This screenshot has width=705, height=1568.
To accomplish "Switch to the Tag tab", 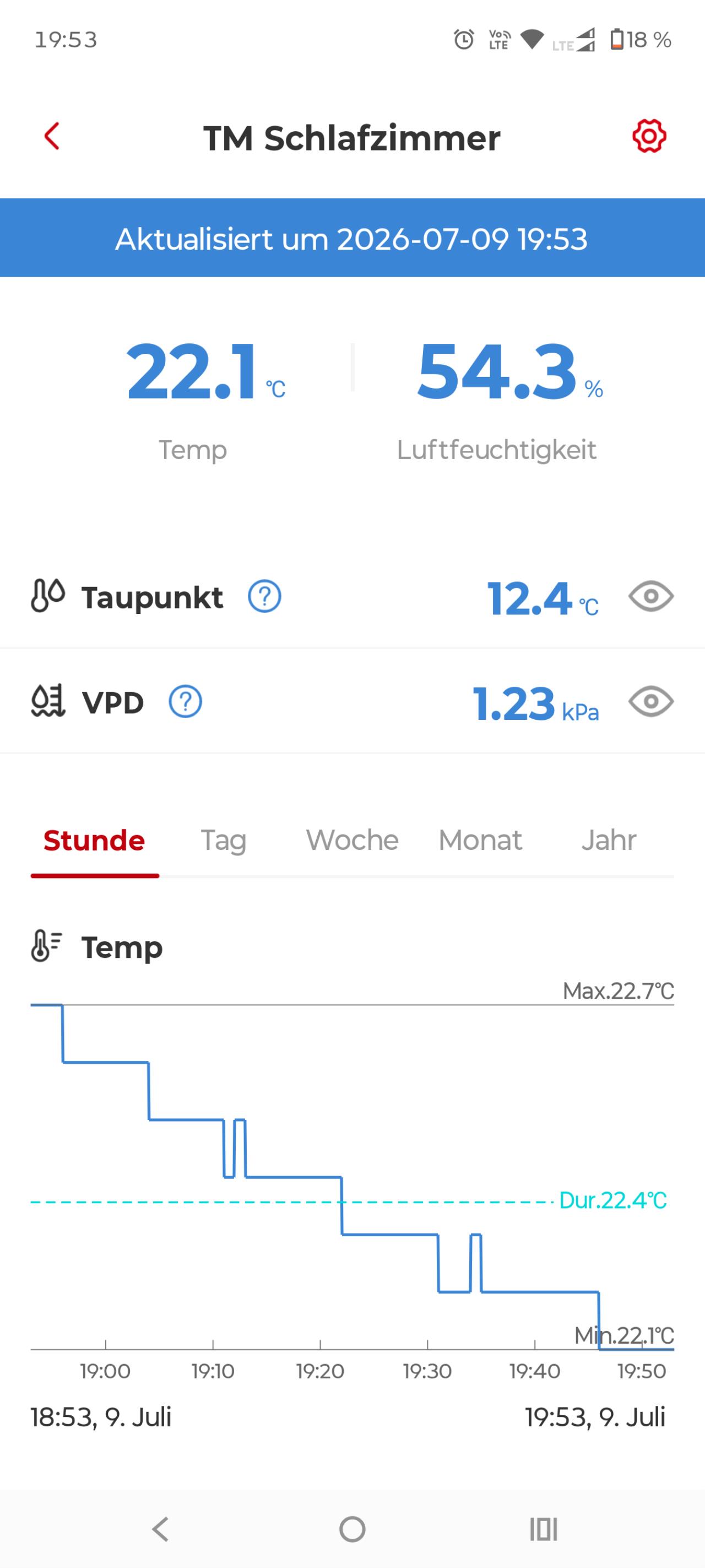I will point(223,840).
